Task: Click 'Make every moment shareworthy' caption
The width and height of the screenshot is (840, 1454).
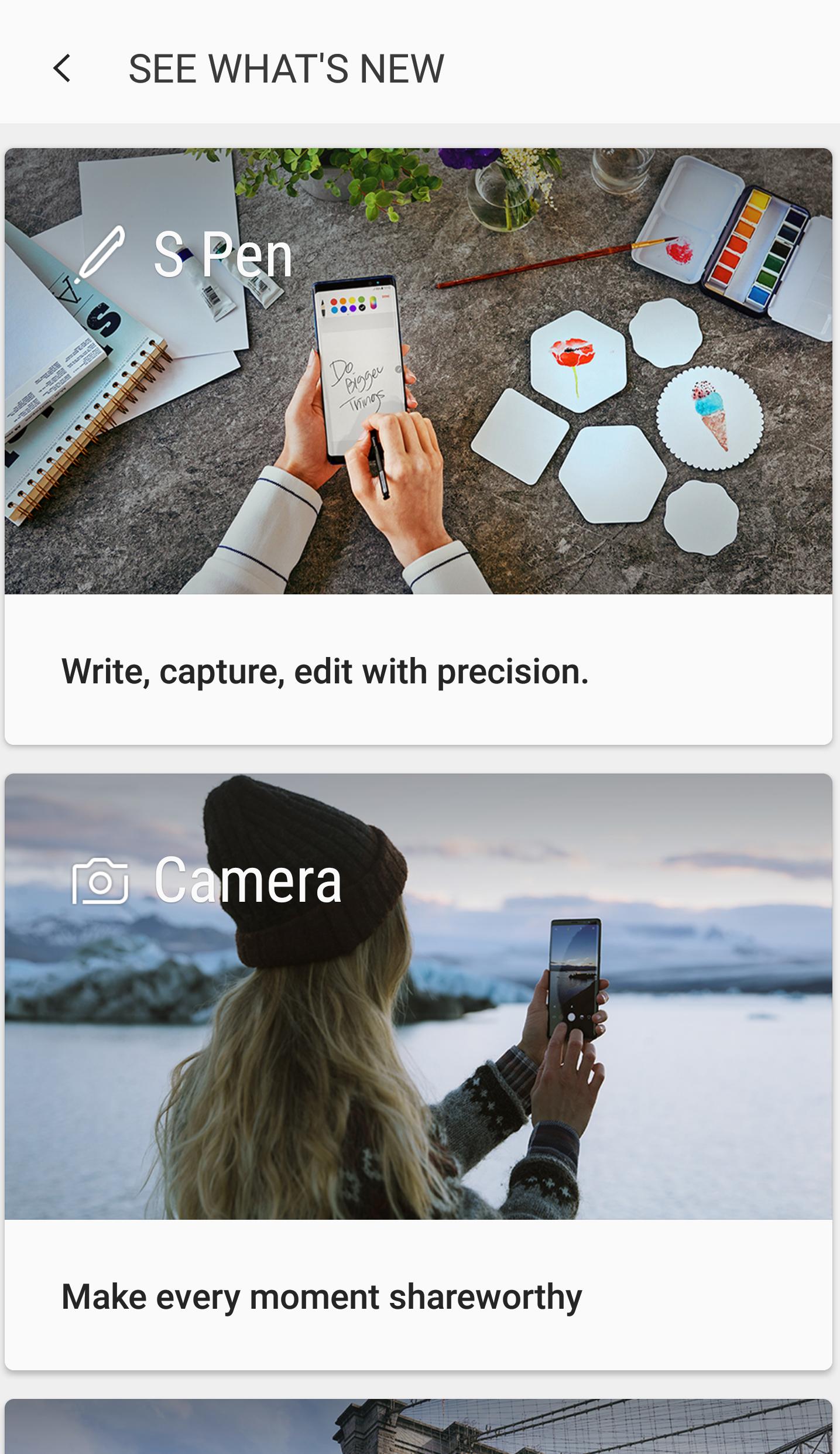Action: tap(321, 1296)
